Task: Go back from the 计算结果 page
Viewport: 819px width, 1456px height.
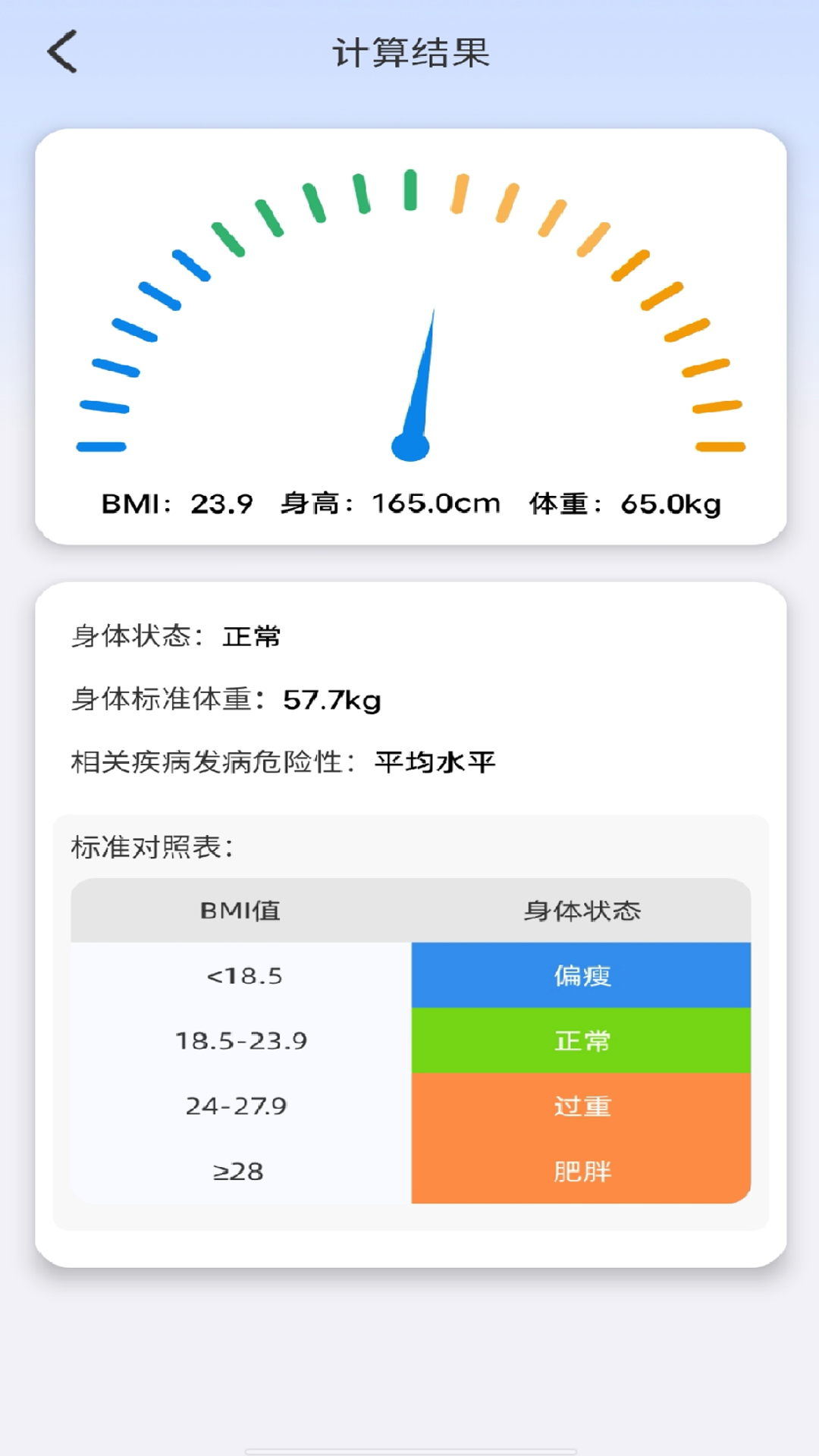Action: pos(62,52)
